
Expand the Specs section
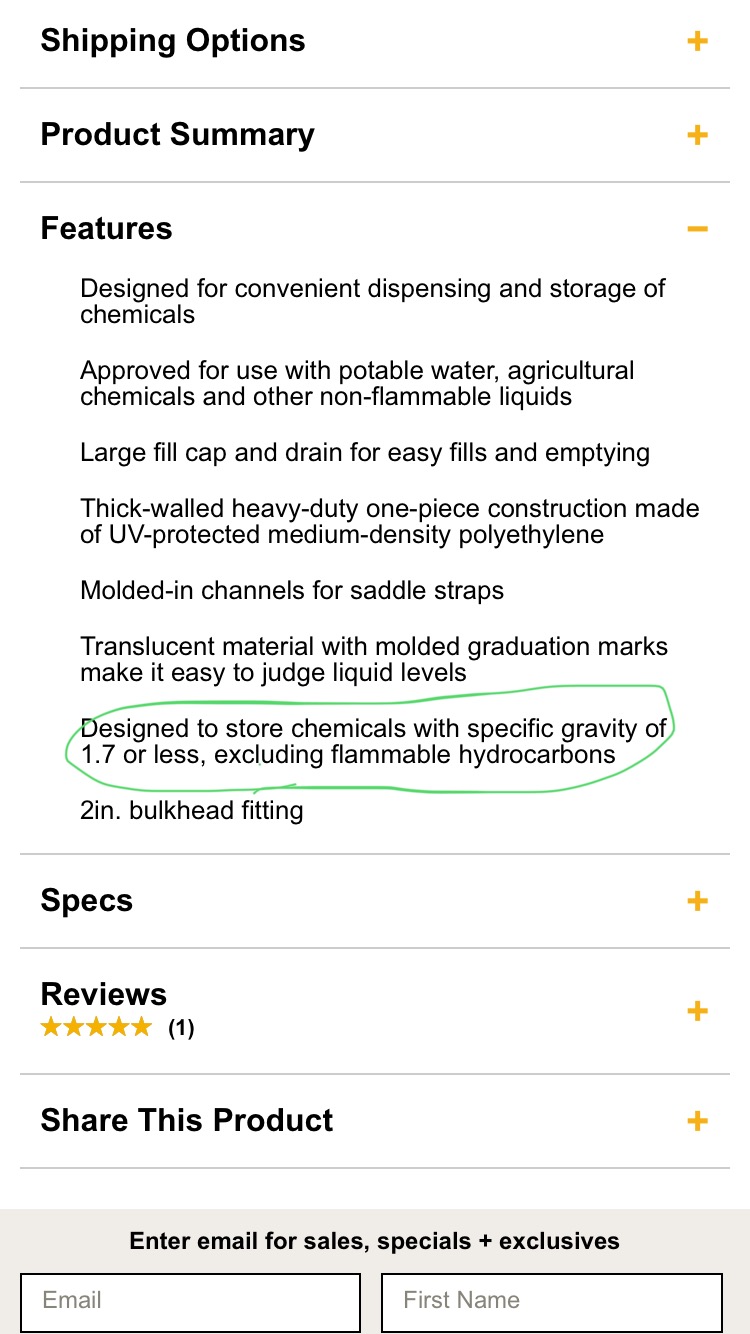(374, 901)
